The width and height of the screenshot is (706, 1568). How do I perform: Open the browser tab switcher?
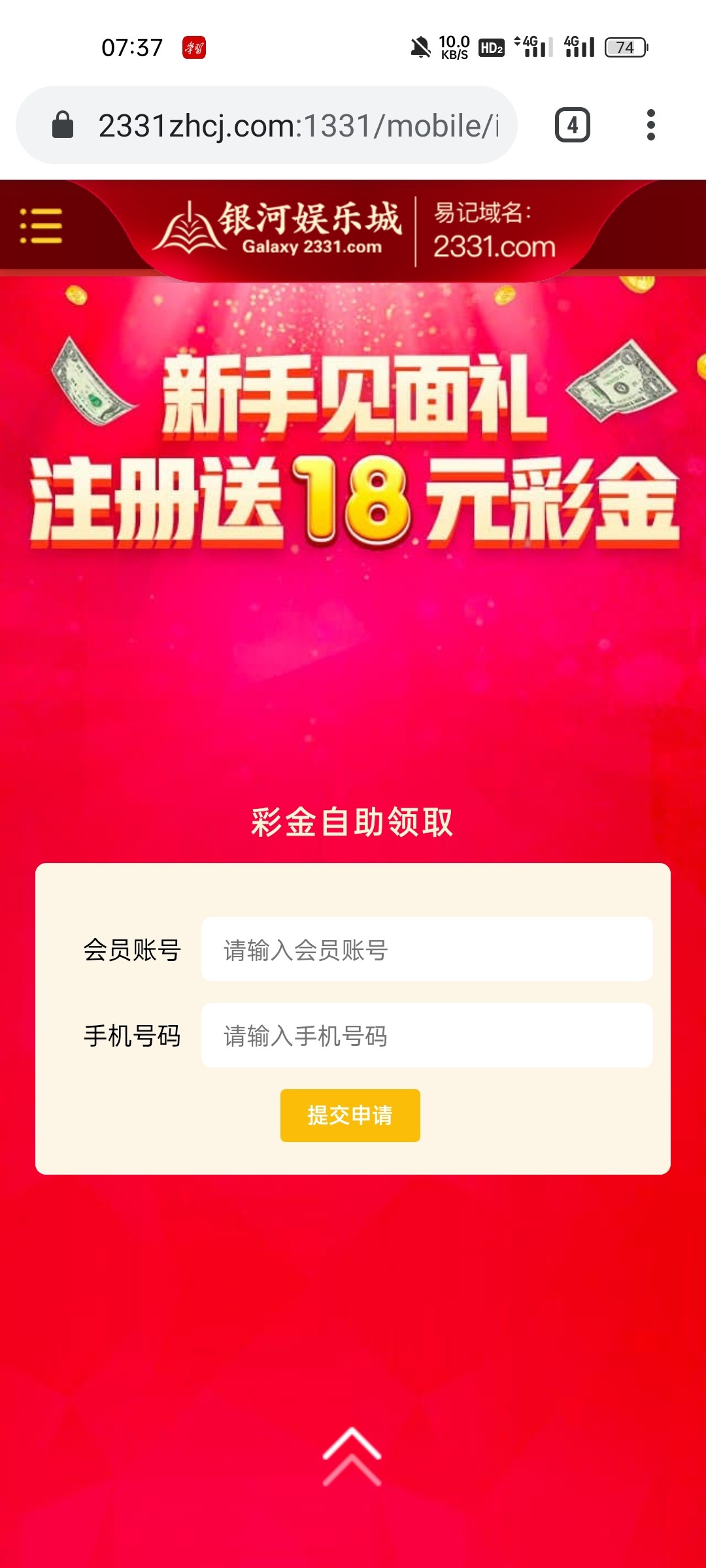pyautogui.click(x=572, y=125)
